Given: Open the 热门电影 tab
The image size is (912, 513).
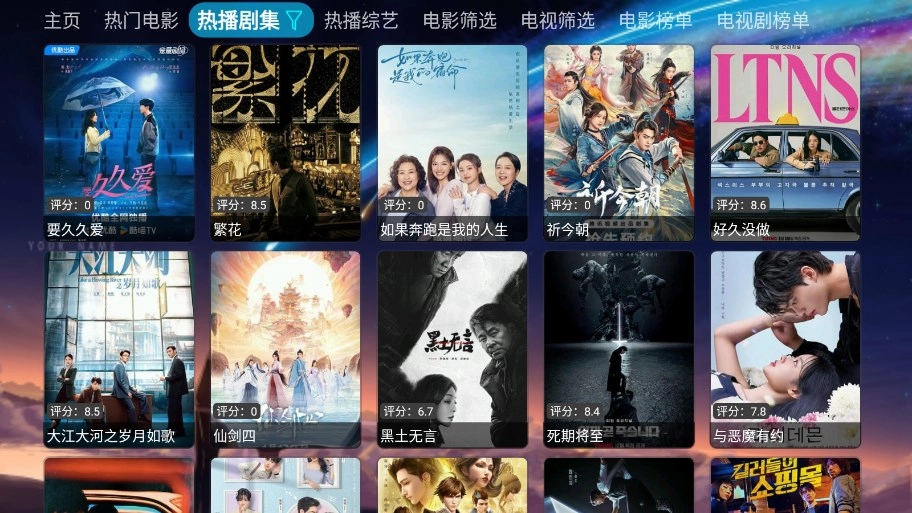Looking at the screenshot, I should (x=141, y=20).
